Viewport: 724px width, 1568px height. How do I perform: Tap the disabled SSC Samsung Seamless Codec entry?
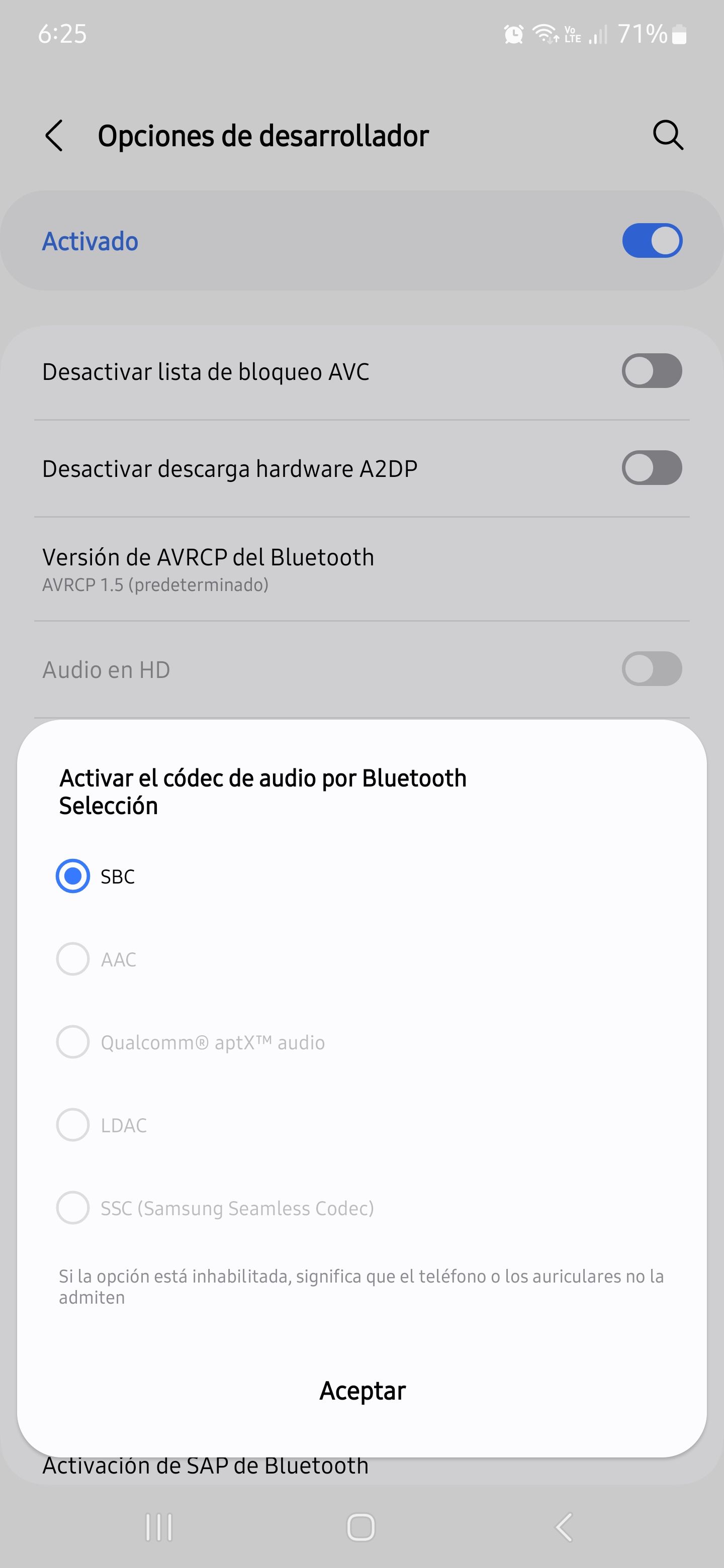(72, 1208)
